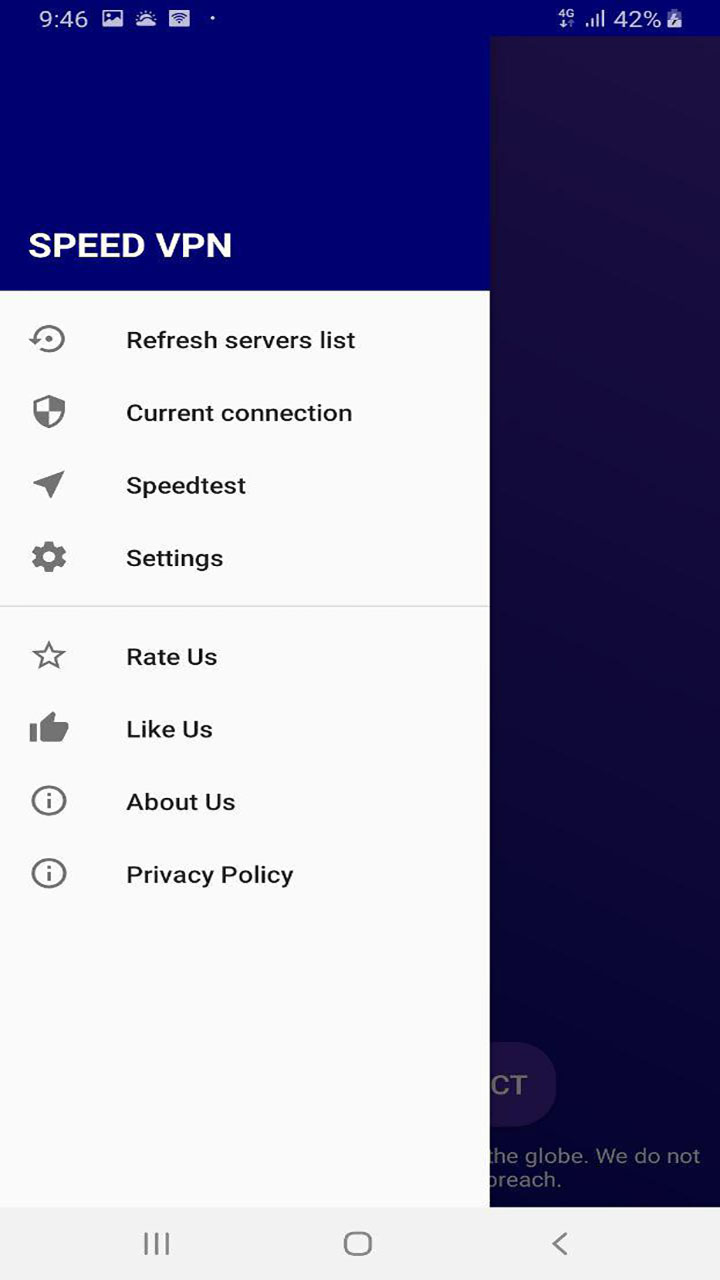
Task: Tap the Like Us entry
Action: coord(169,730)
